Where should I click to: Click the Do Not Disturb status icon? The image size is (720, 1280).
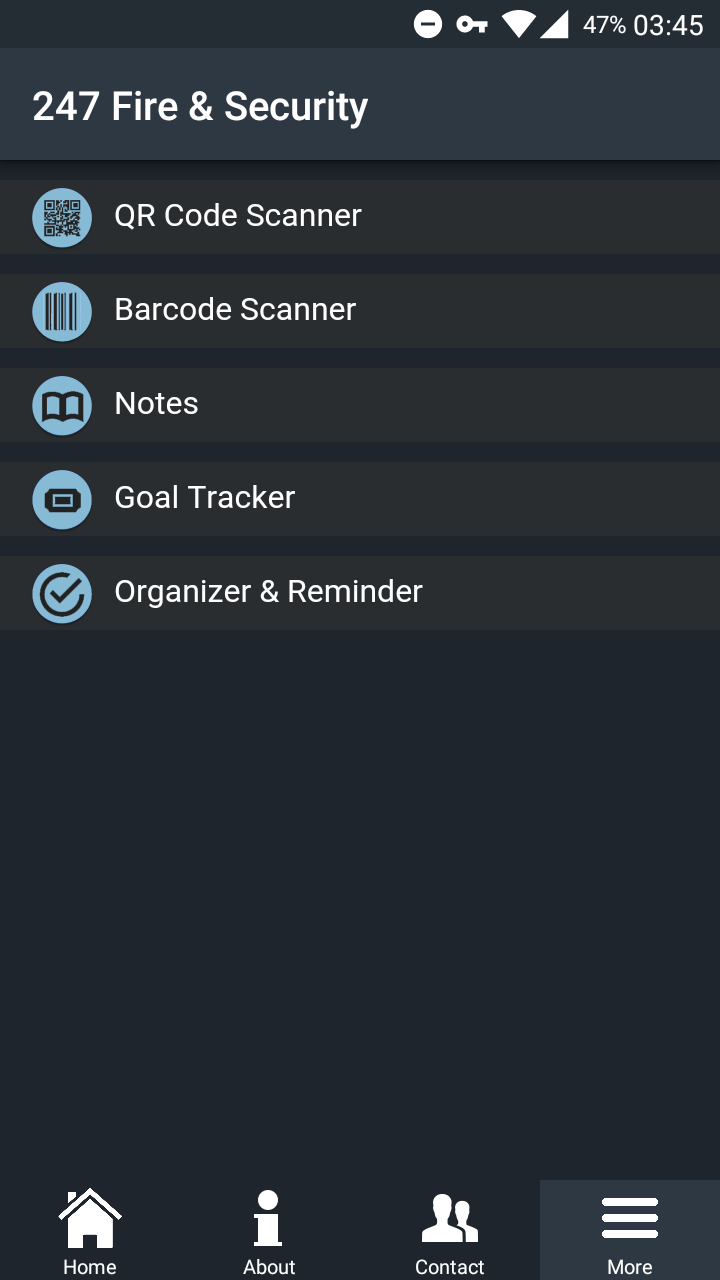pos(428,23)
